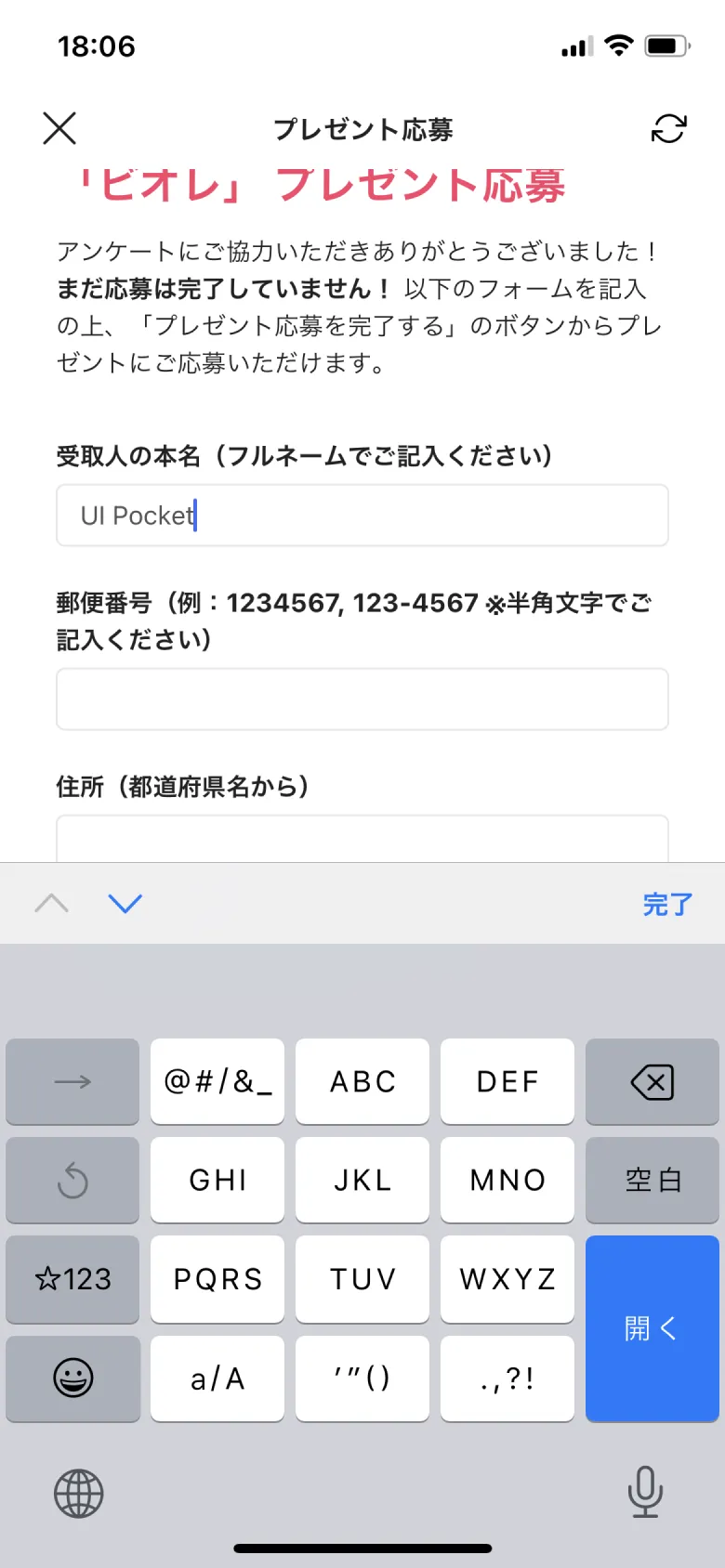Toggle letter case with the a/A key
Screen dimensions: 725x1568
(217, 1379)
